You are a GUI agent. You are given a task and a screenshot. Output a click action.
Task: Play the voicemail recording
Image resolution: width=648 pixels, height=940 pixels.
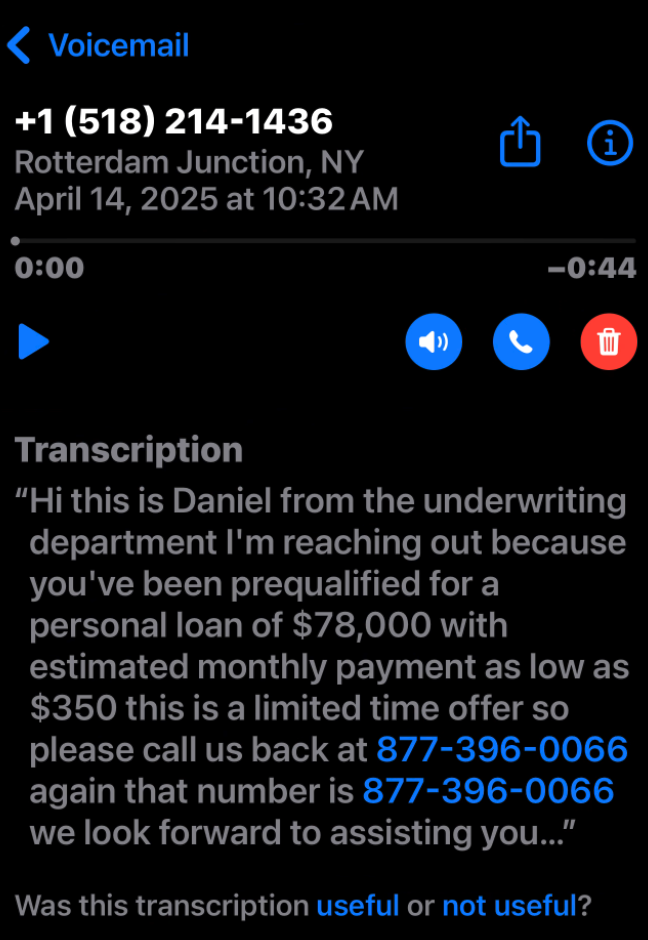tap(34, 342)
